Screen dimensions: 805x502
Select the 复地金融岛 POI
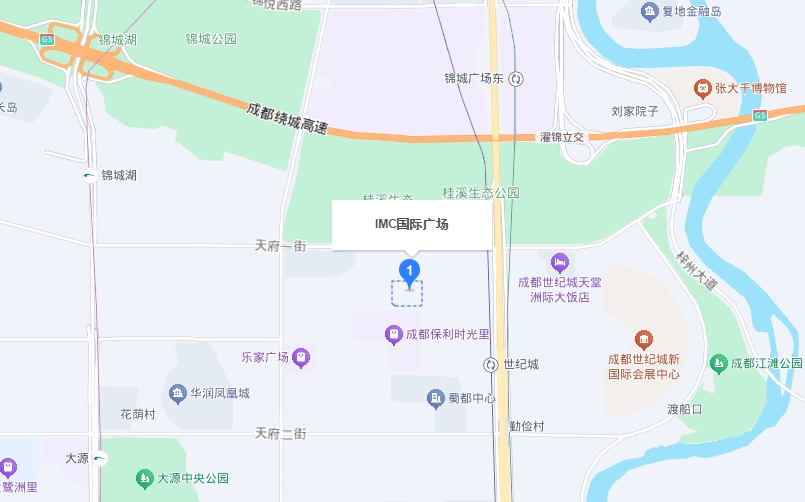(x=650, y=11)
